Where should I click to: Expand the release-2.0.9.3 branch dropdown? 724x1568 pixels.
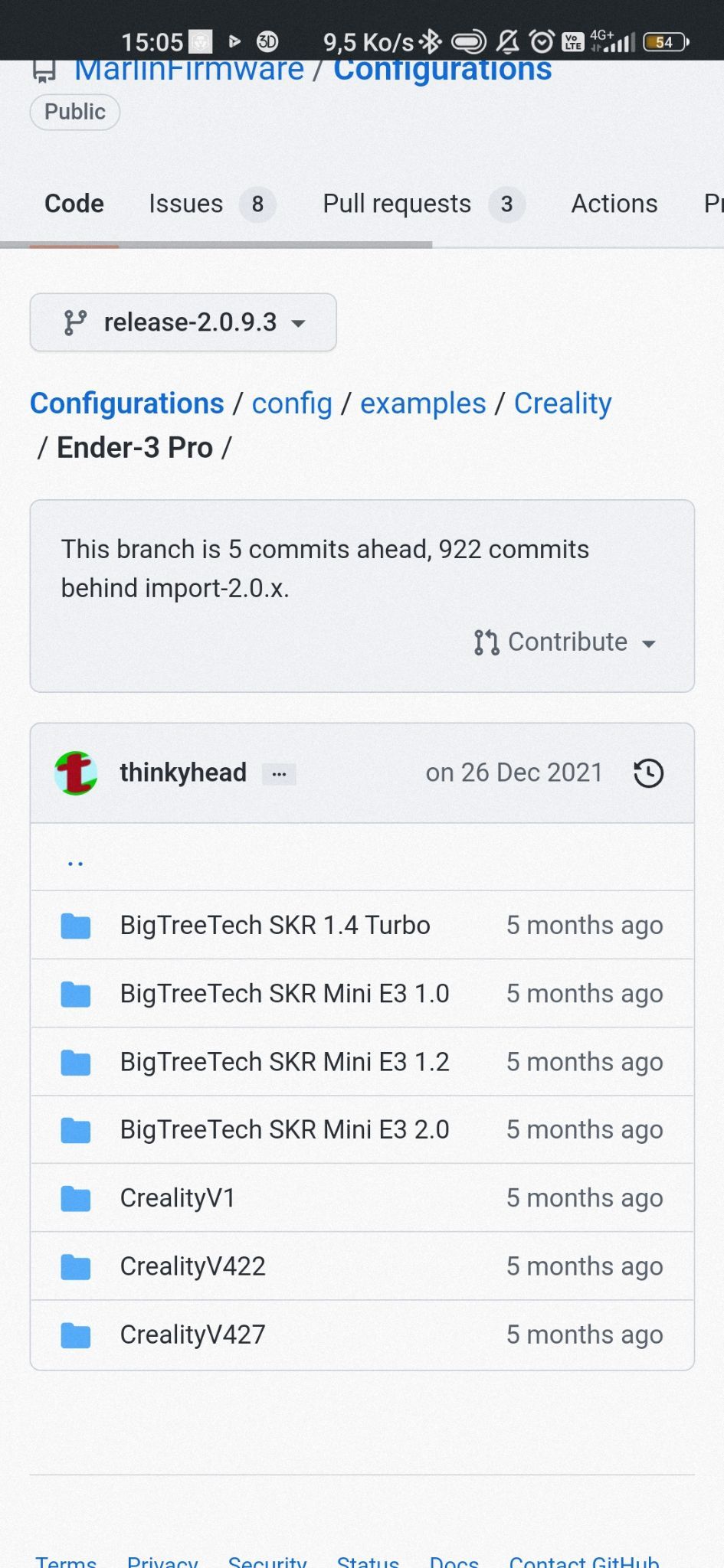(x=183, y=322)
